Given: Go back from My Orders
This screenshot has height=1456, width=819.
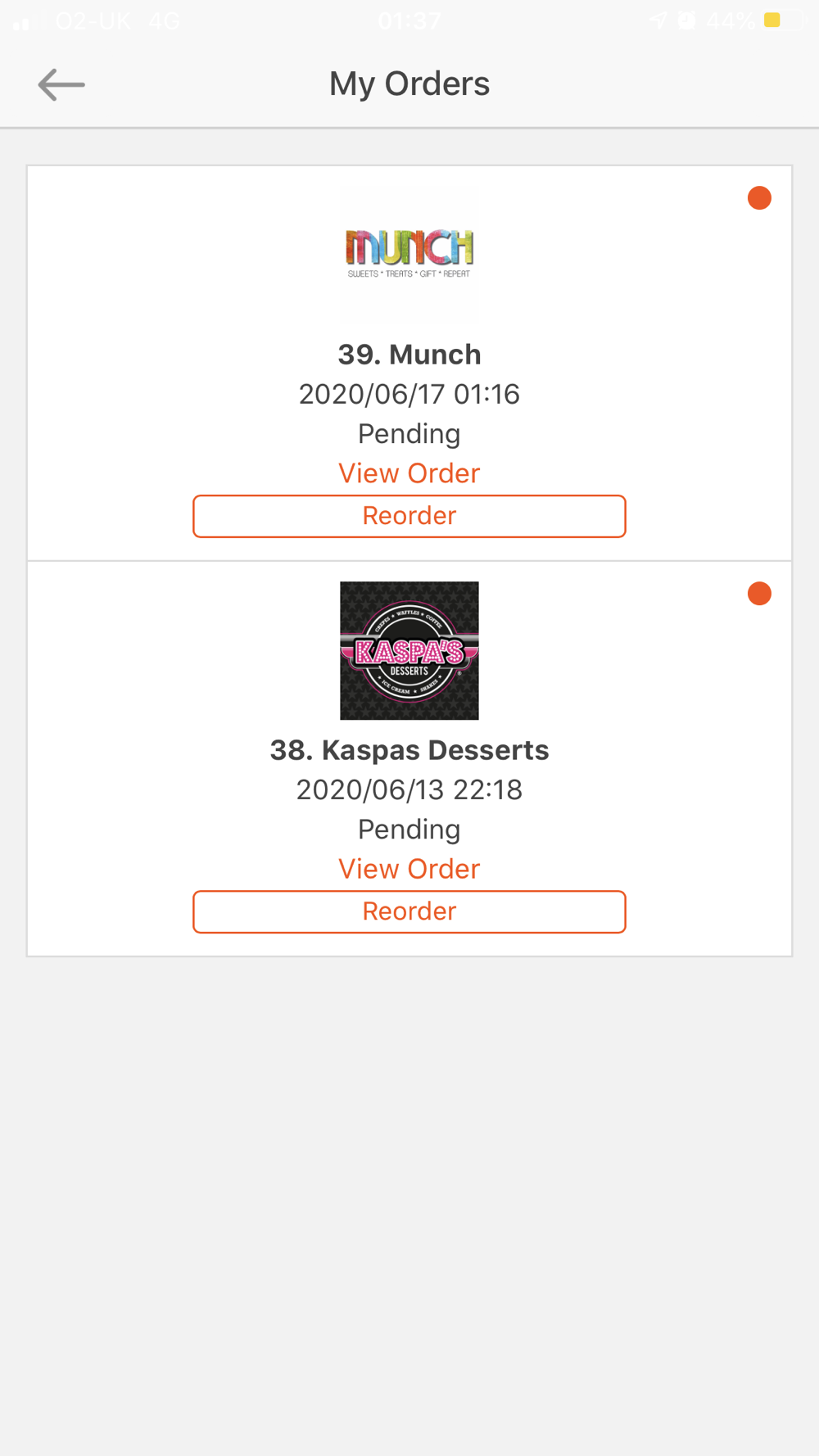Looking at the screenshot, I should [x=61, y=84].
